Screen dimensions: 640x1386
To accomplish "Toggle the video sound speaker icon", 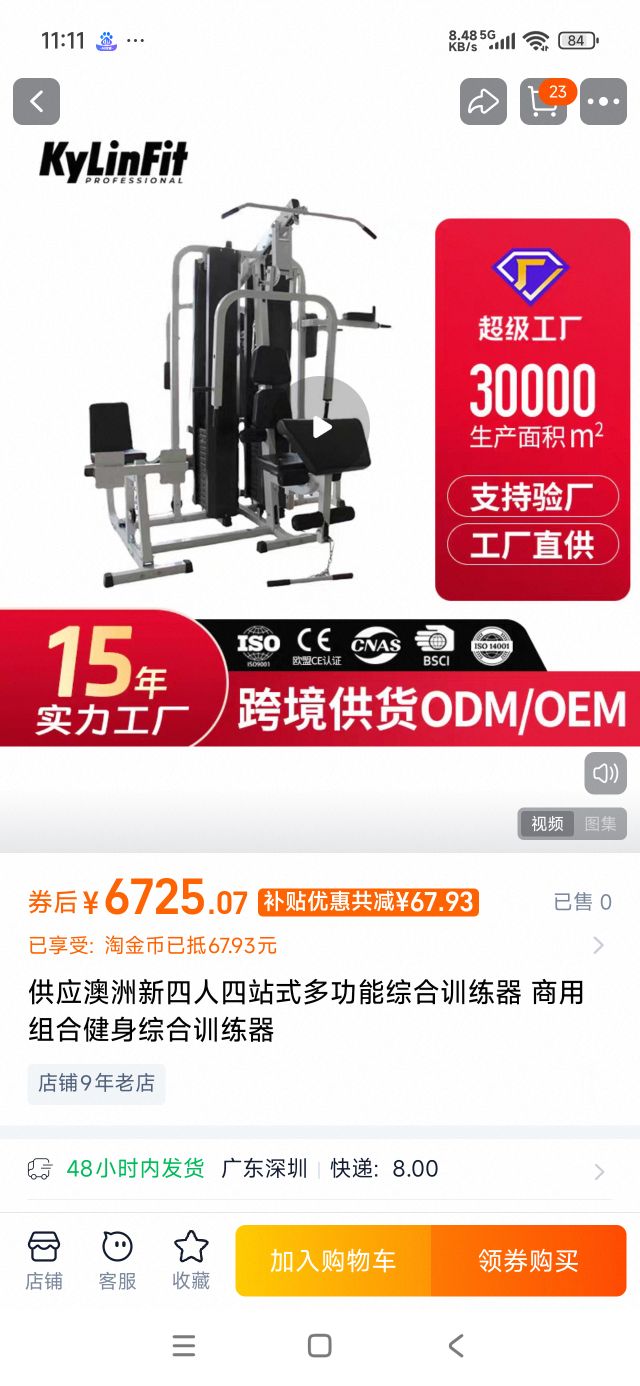I will pos(605,773).
